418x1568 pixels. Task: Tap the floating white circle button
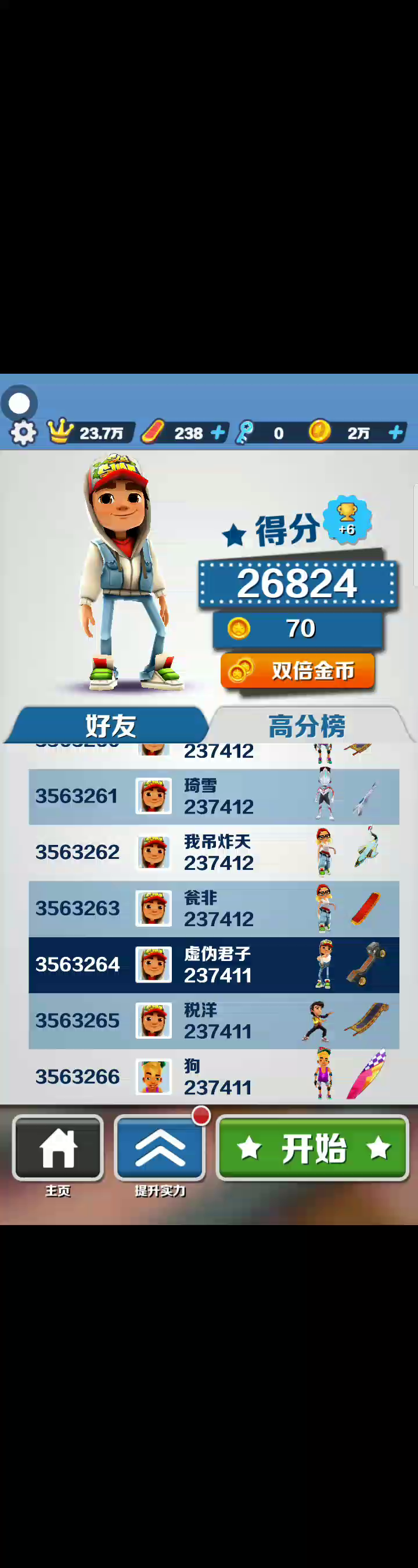[20, 403]
